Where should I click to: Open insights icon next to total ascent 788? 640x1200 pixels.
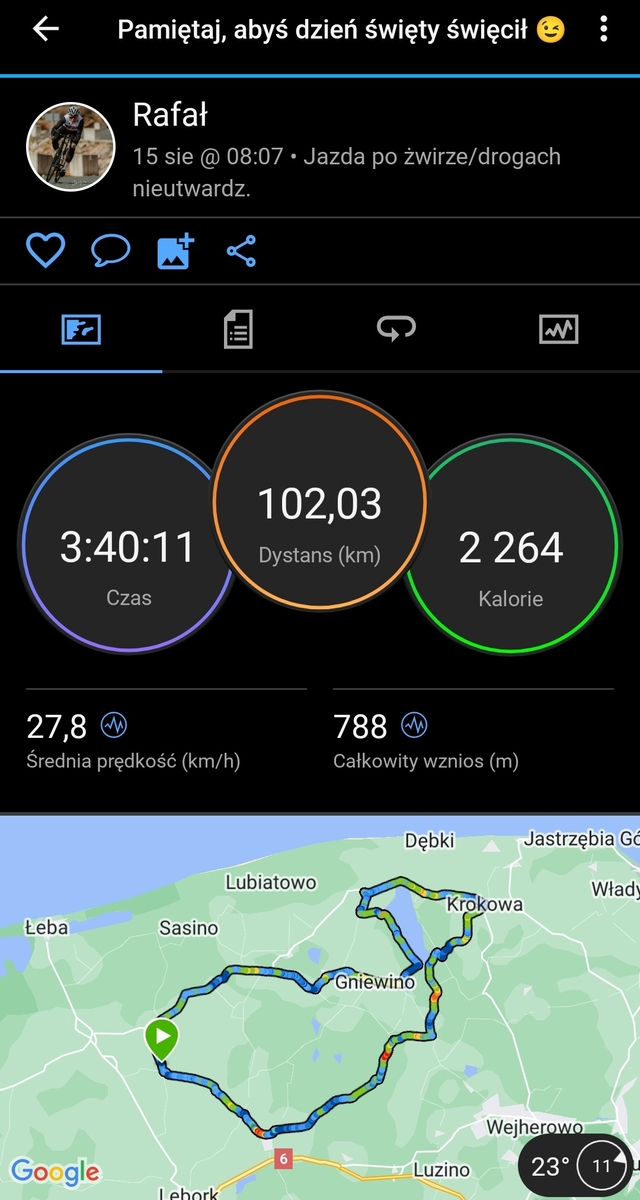(414, 725)
